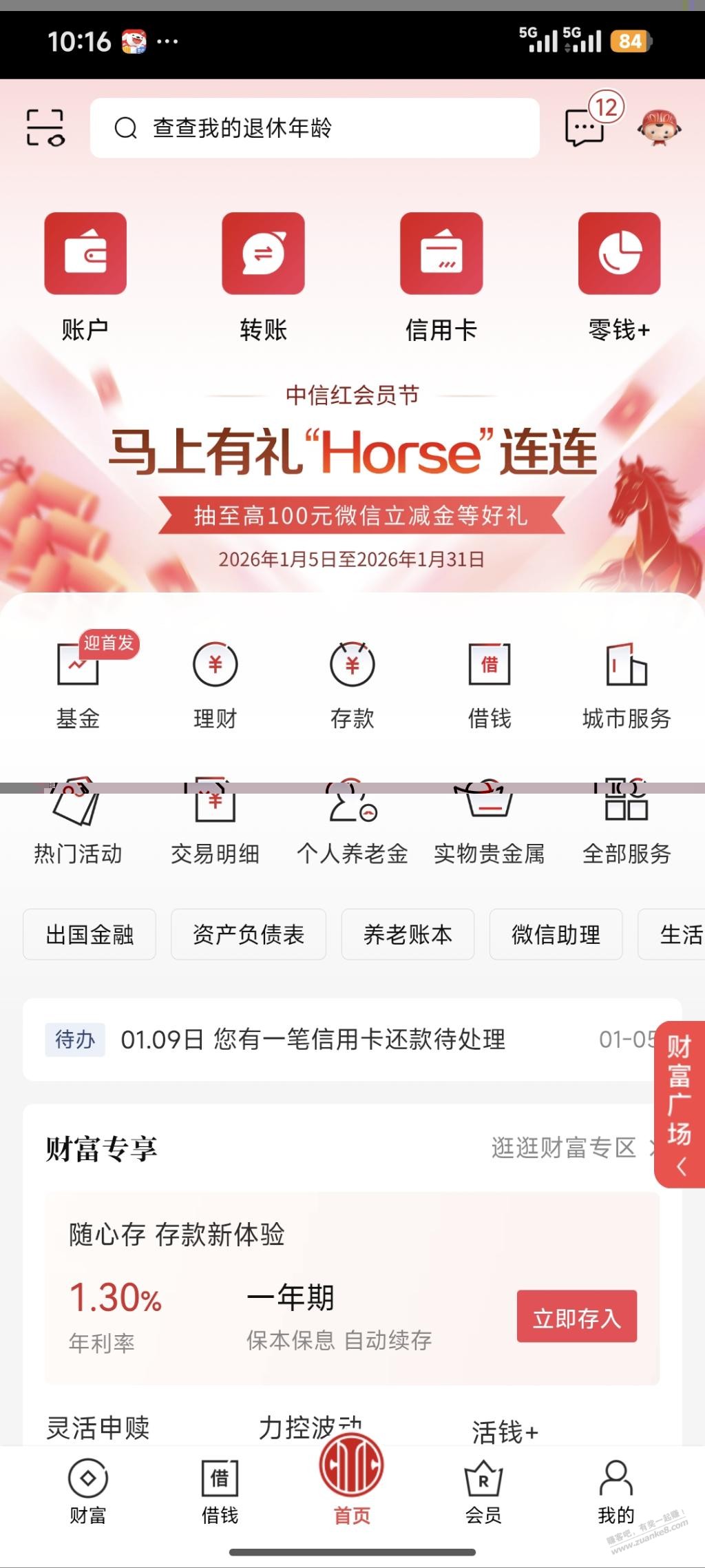Screen dimensions: 705x1568
Task: Open the customer service avatar
Action: point(659,127)
